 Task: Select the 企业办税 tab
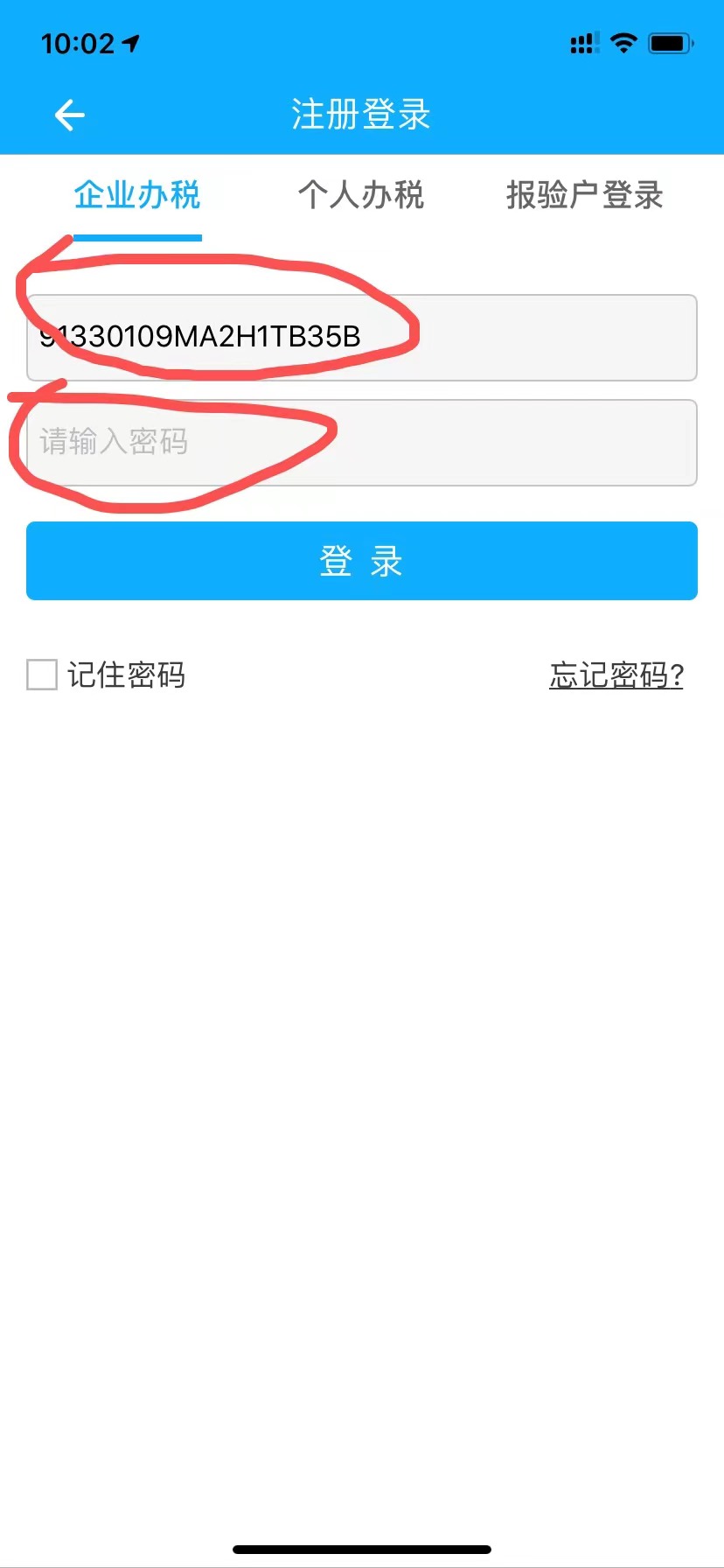(137, 194)
